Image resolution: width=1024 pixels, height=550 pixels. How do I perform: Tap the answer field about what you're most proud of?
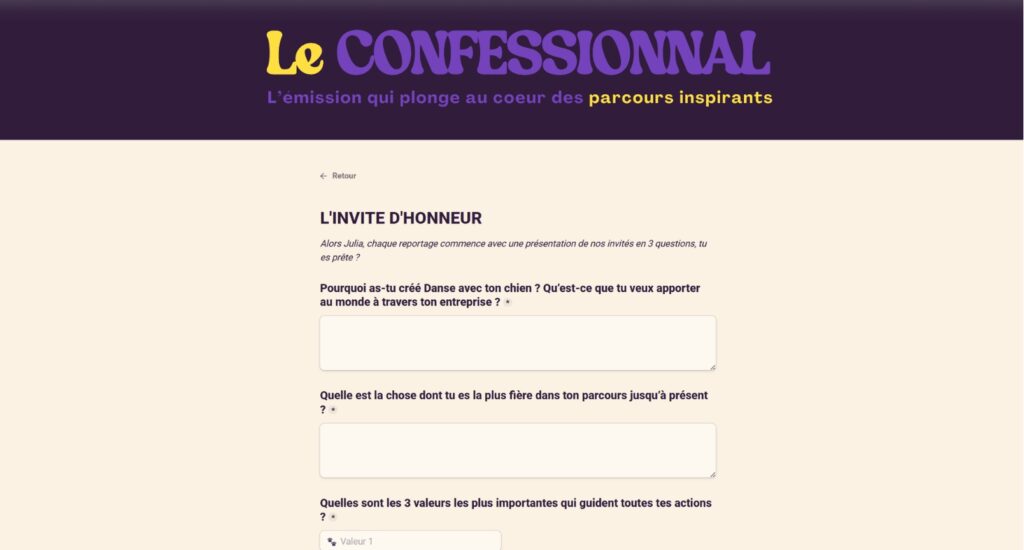(518, 451)
